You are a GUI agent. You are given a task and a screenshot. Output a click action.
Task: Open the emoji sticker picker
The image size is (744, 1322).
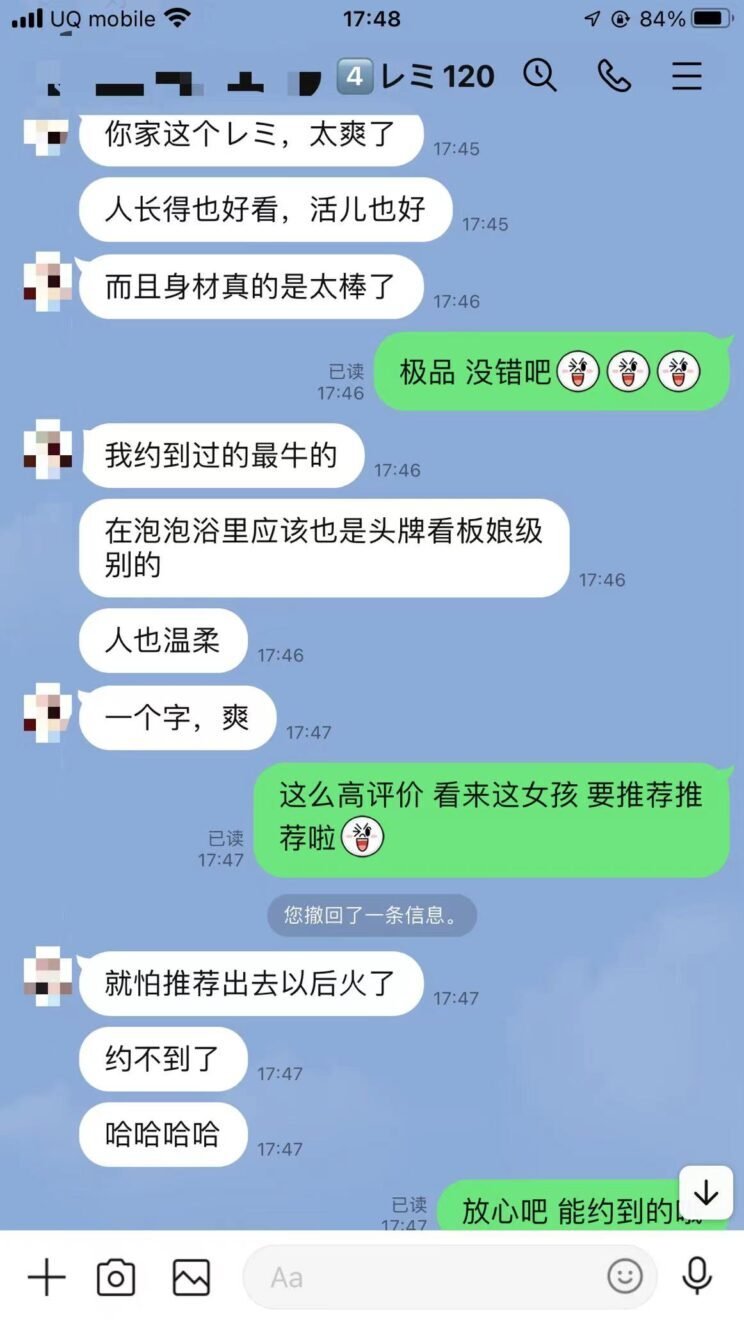pos(625,1277)
